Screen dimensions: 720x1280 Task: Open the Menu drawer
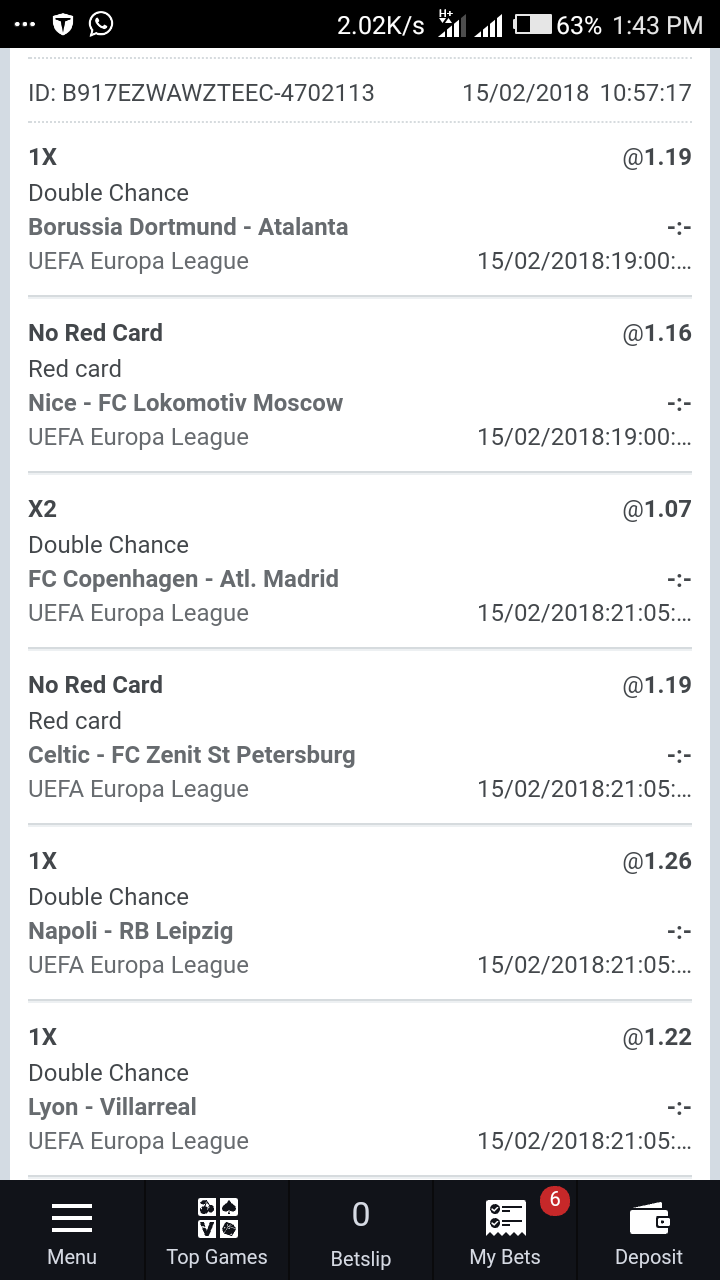(x=72, y=1232)
